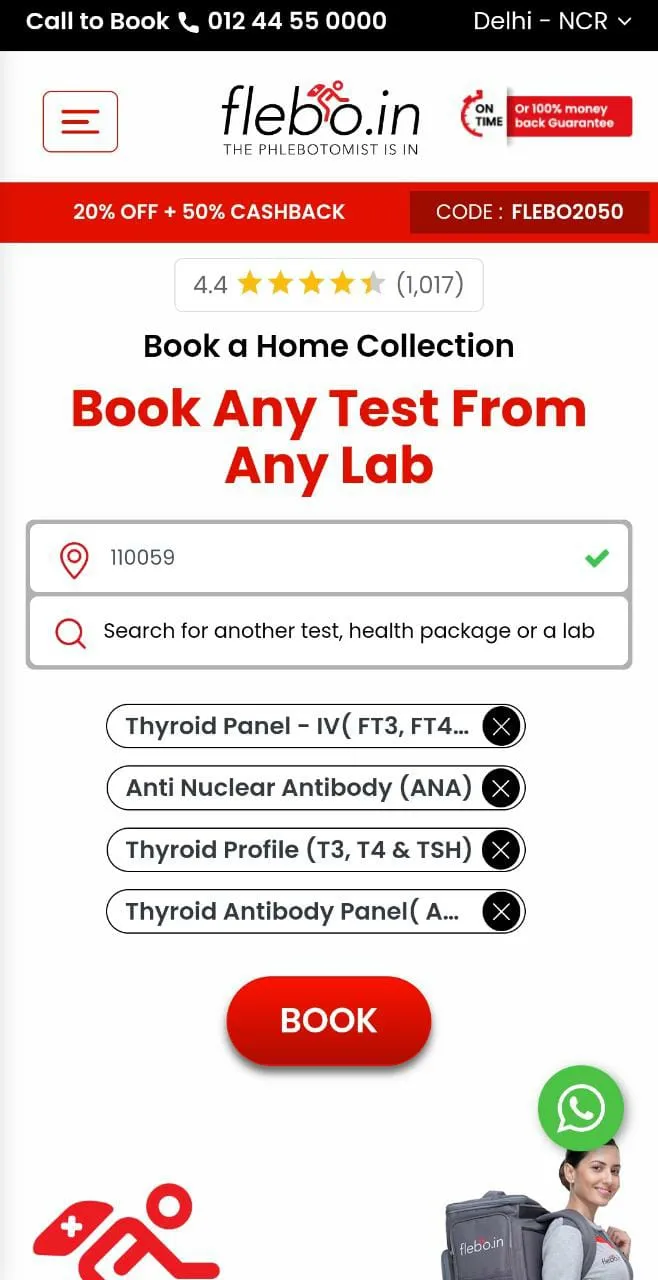
Task: Tap the flebo.in logo
Action: 320,118
